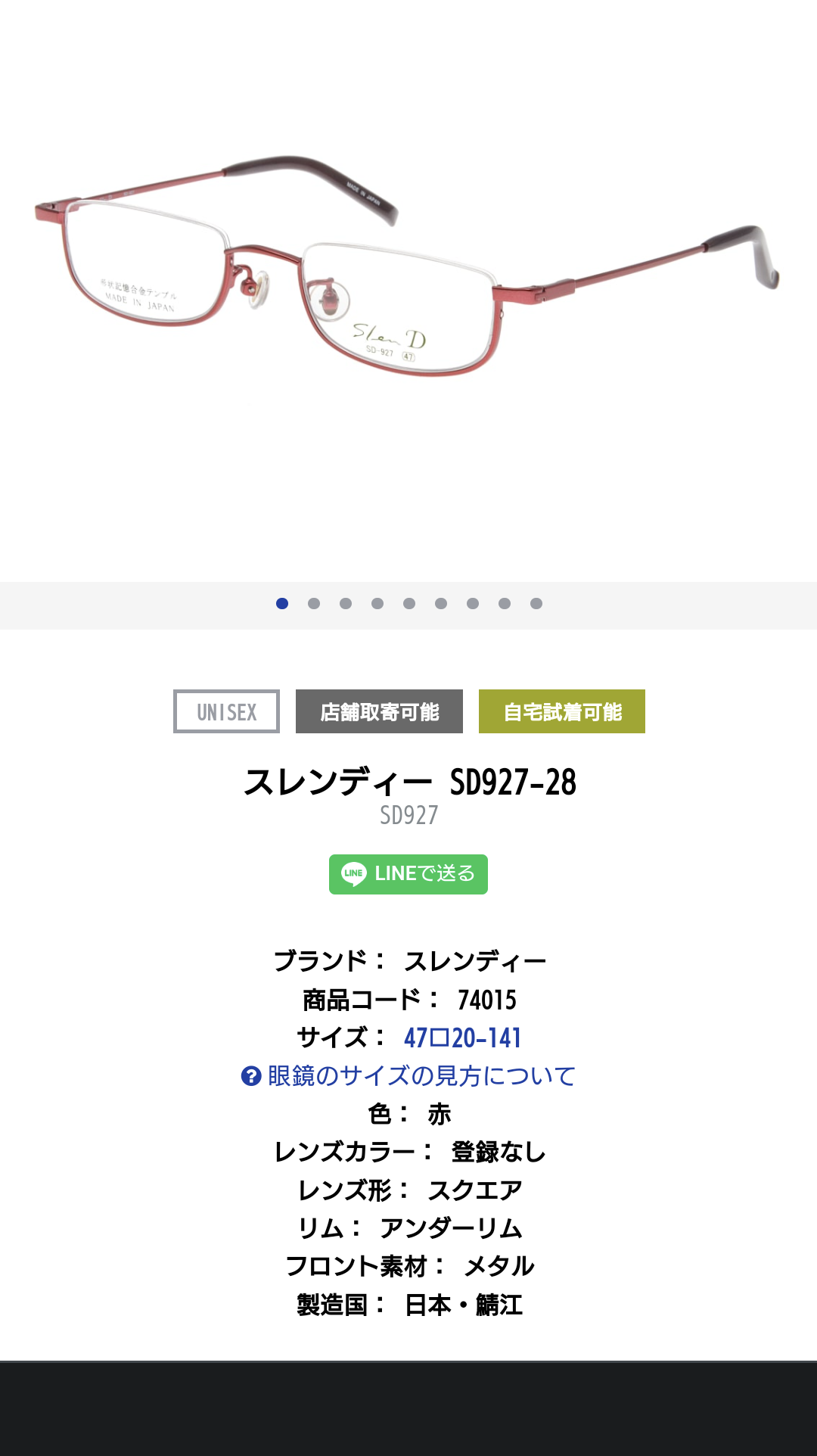The image size is (817, 1456).
Task: Select the fifth carousel image dot
Action: point(409,603)
